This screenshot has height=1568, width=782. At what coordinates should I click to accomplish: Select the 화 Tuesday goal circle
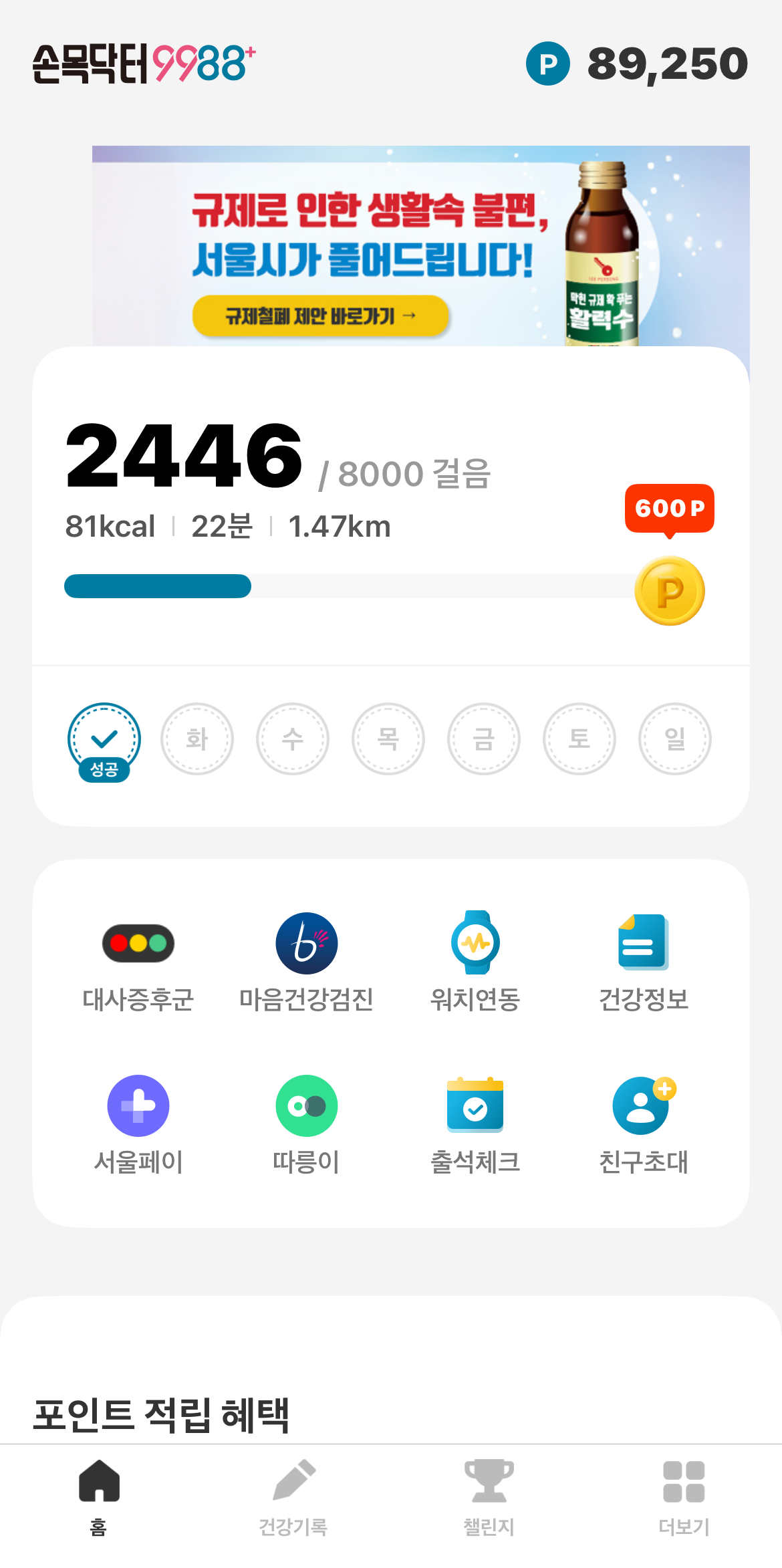point(198,739)
